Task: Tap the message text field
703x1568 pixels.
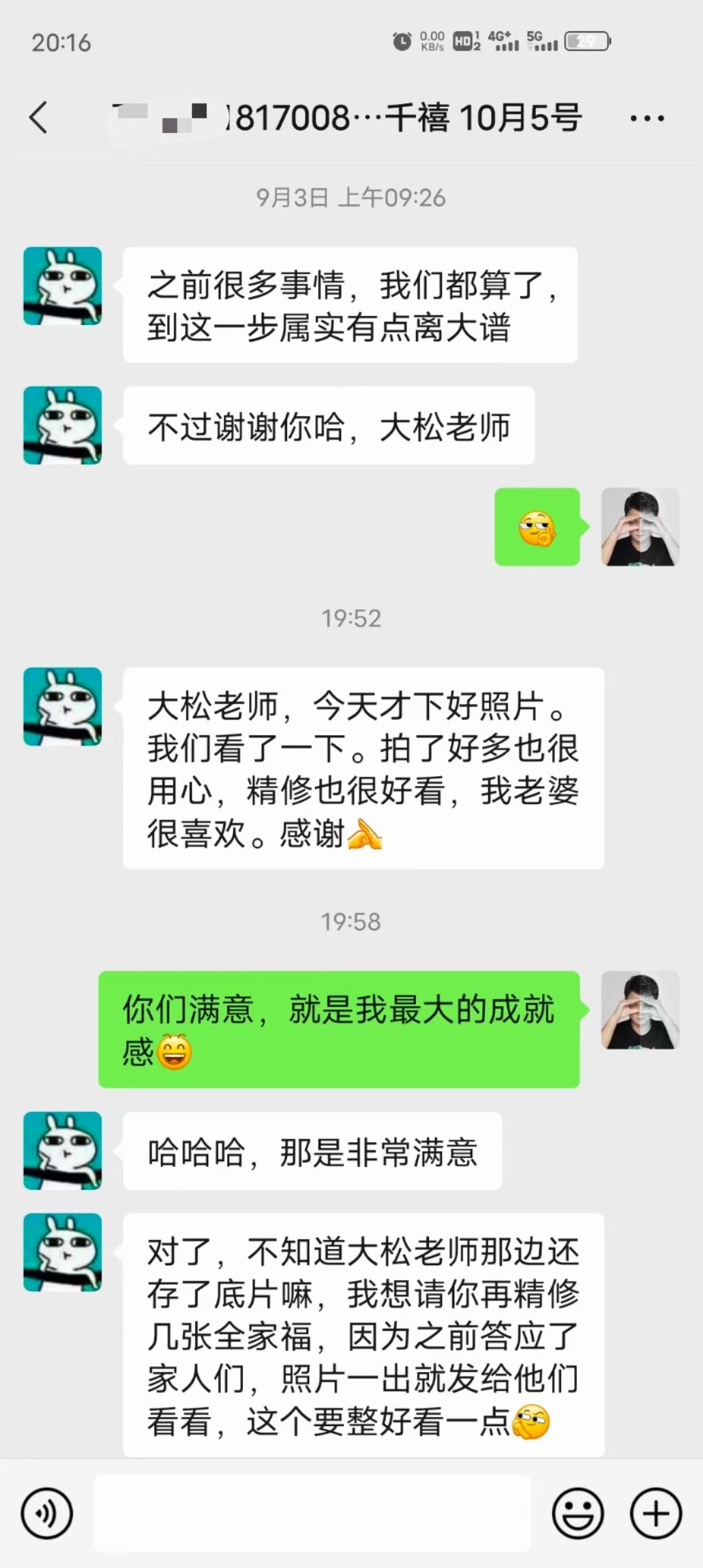Action: pos(312,1513)
